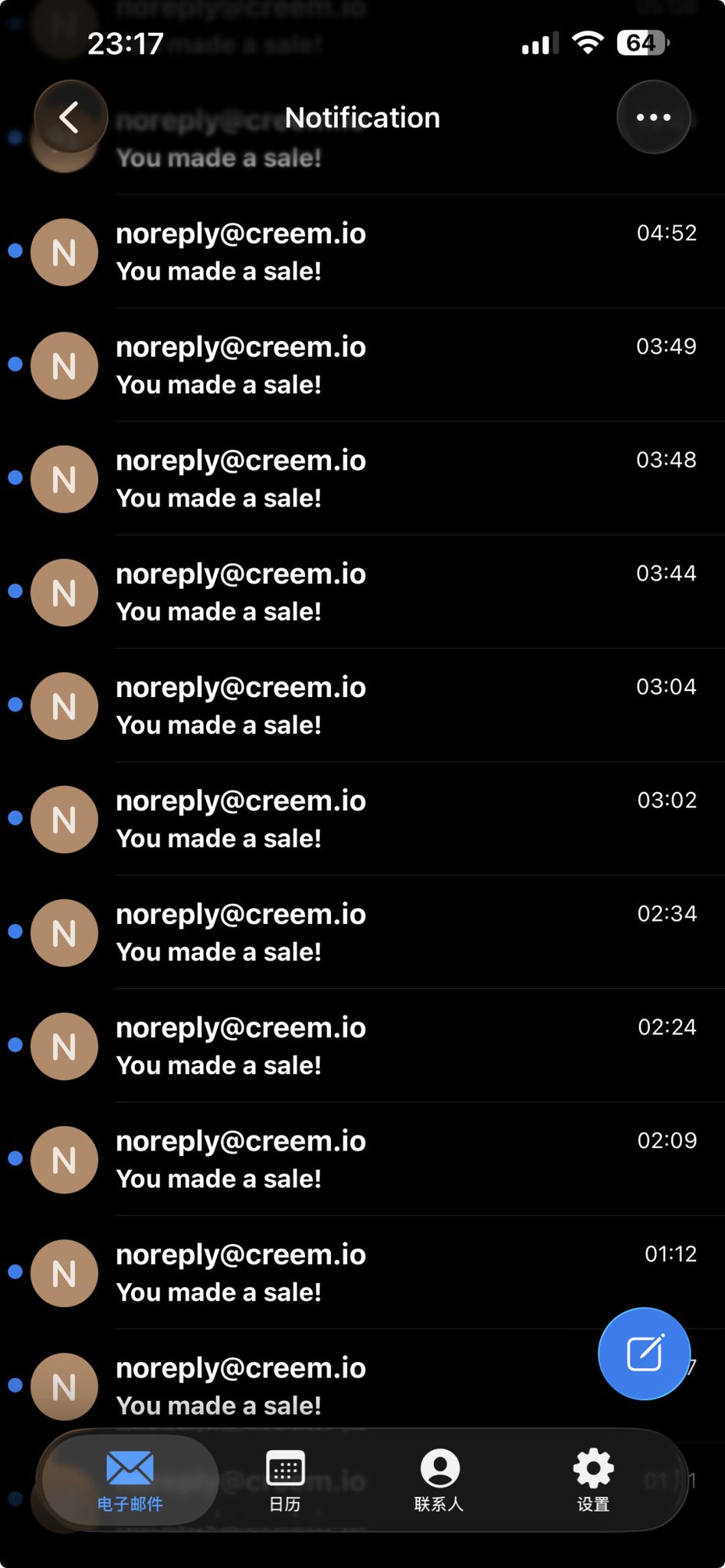View the 02:09 sale email
Screen dimensions: 725x1568
362,1159
